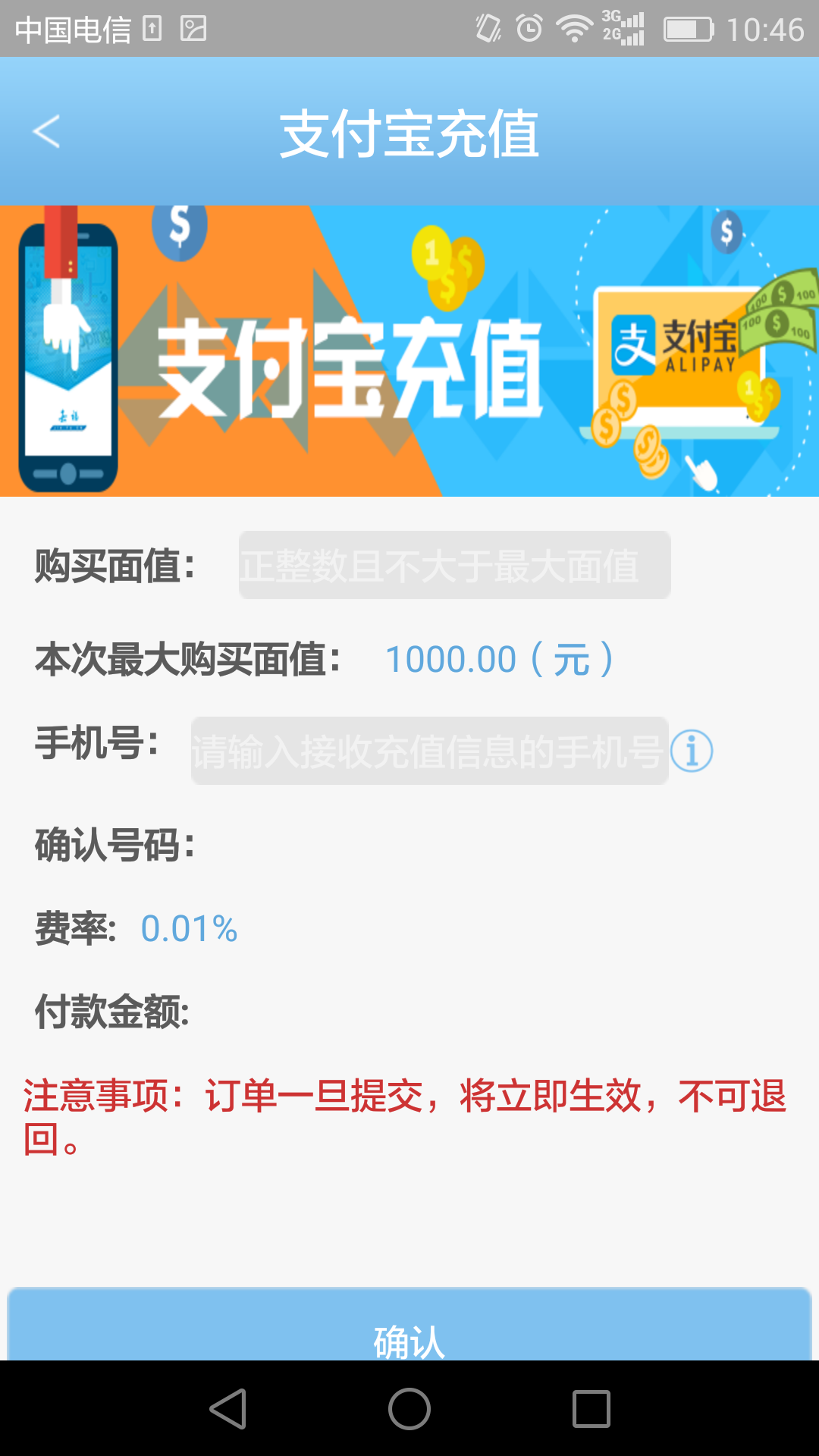Open the info icon beside 手机号
819x1456 pixels.
click(692, 751)
